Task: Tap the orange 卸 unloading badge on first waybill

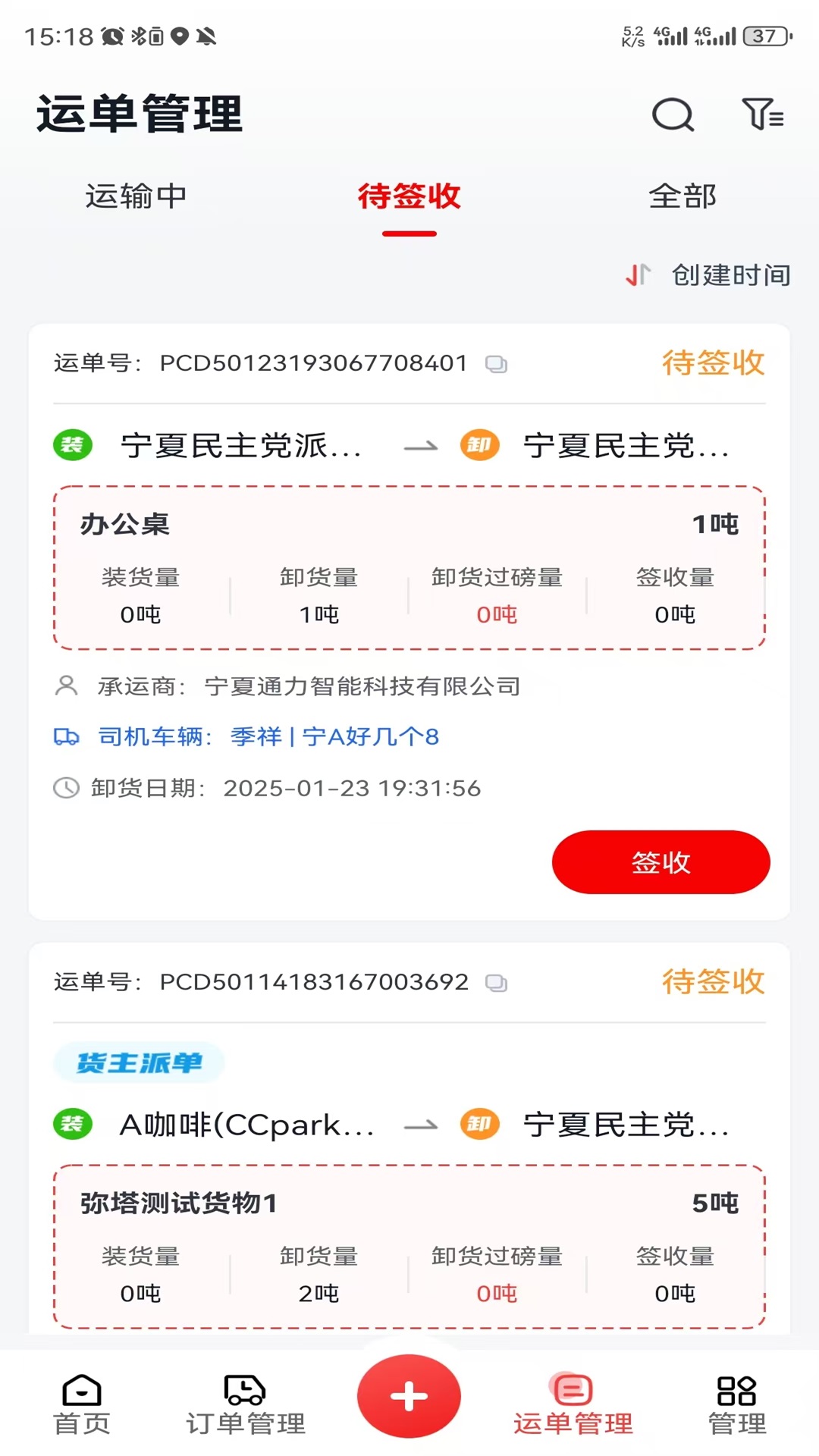Action: click(x=480, y=447)
